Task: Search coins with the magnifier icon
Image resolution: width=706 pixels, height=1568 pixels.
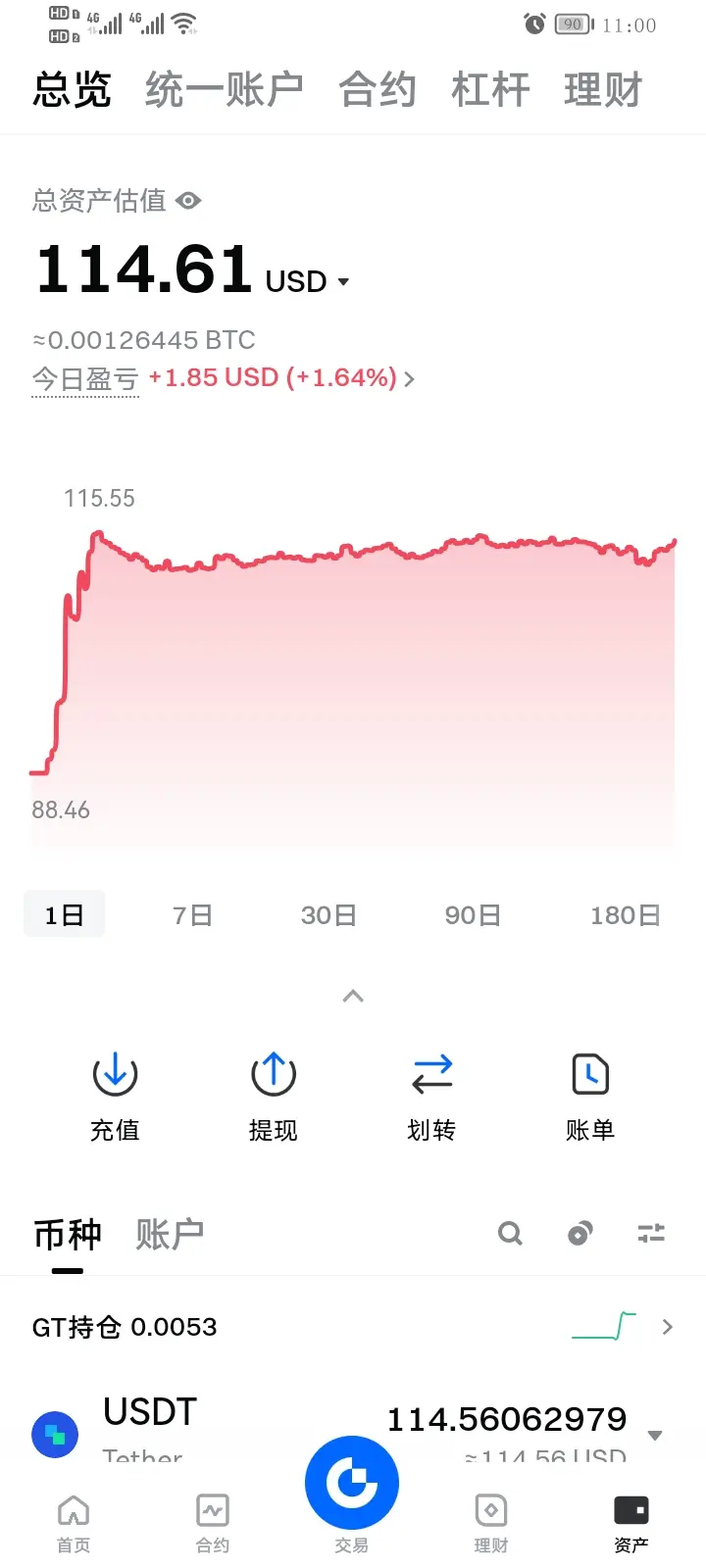Action: 510,1233
